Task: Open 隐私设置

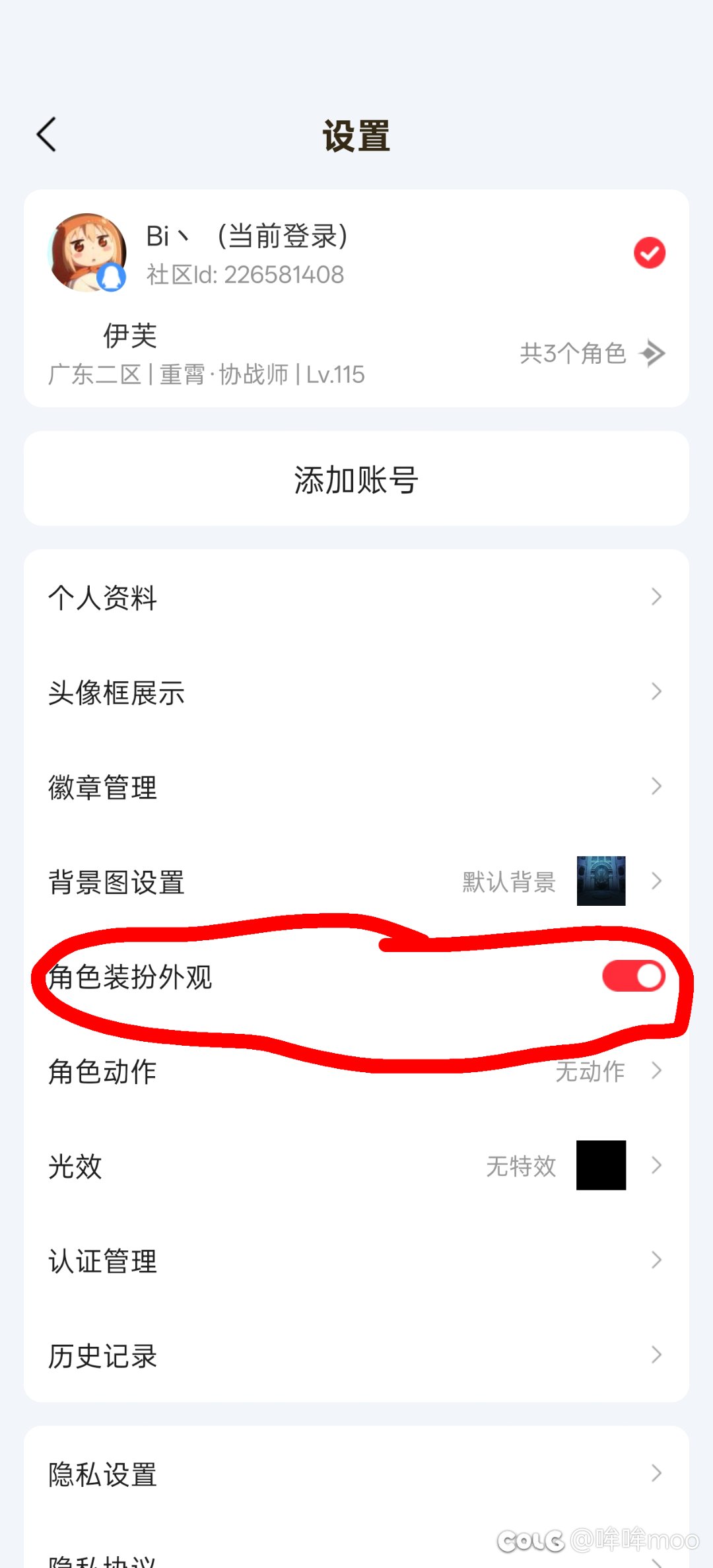Action: pos(356,1474)
